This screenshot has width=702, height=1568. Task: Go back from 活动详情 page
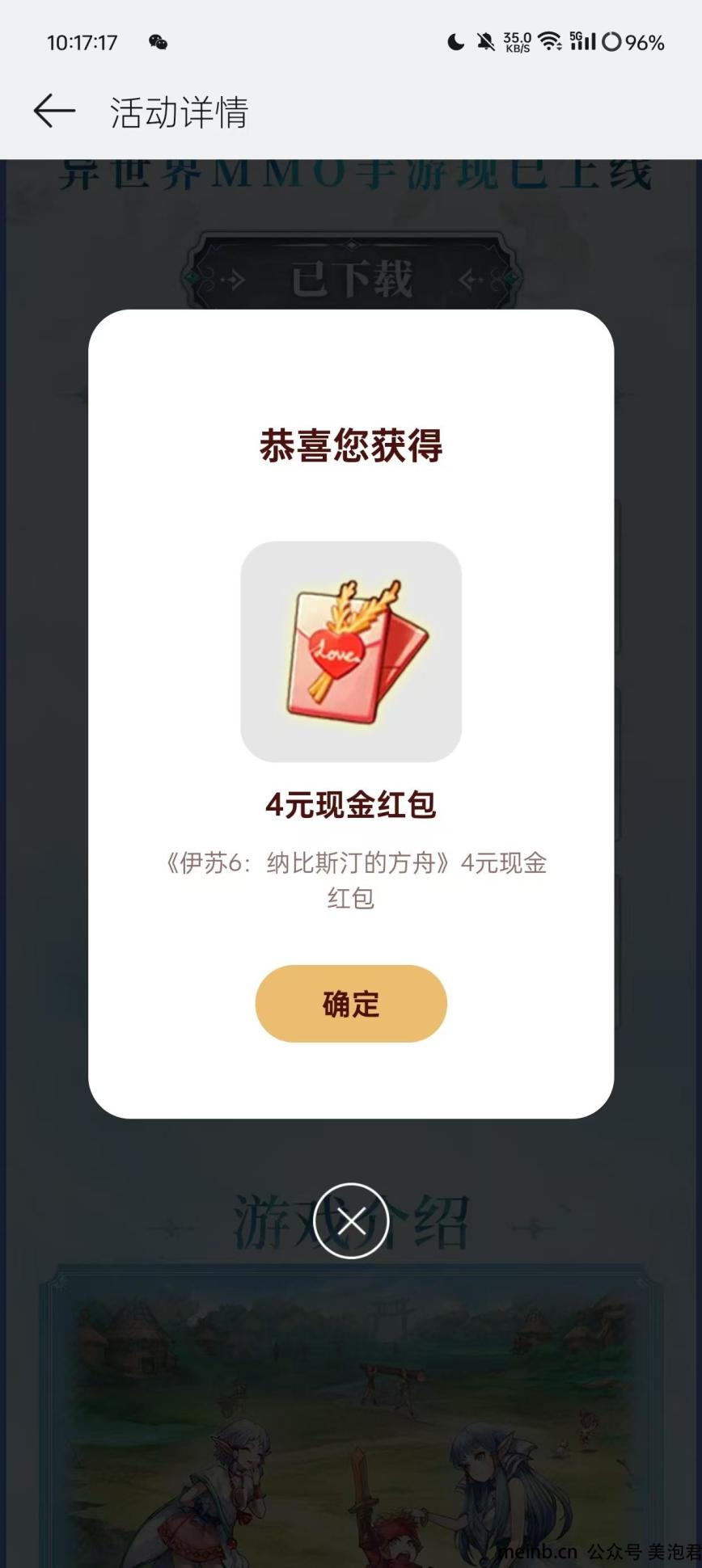(x=53, y=111)
